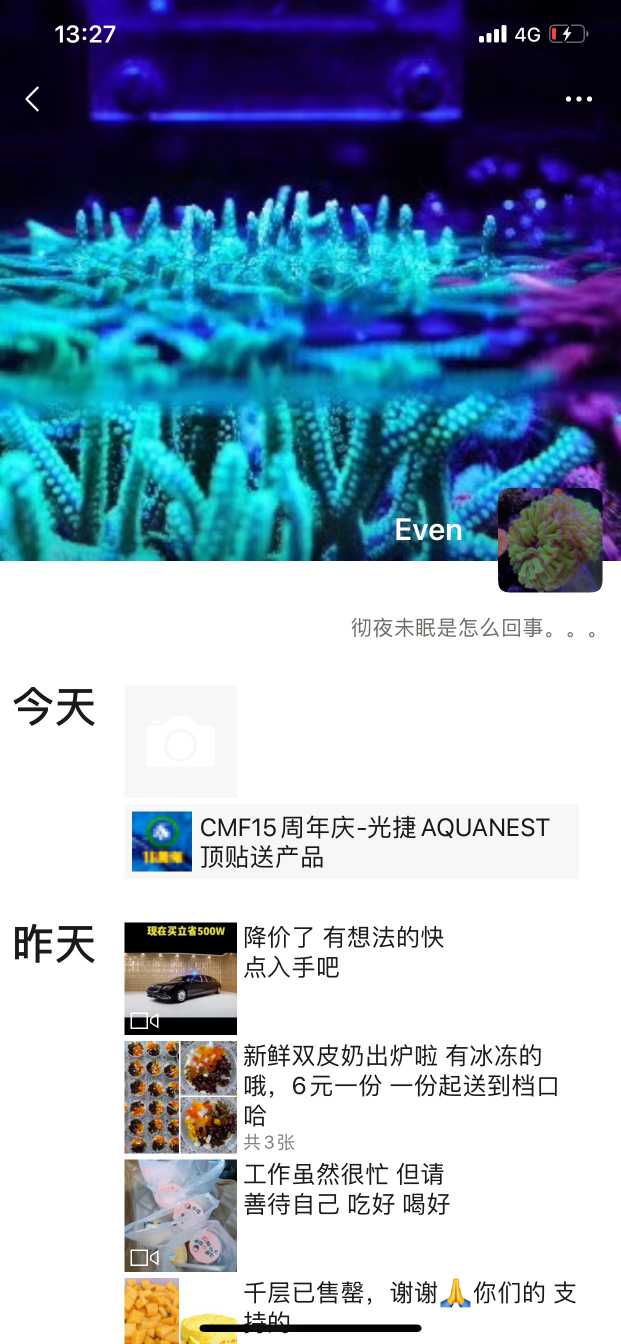Play the 工作虽然很忙 video post

click(181, 1215)
